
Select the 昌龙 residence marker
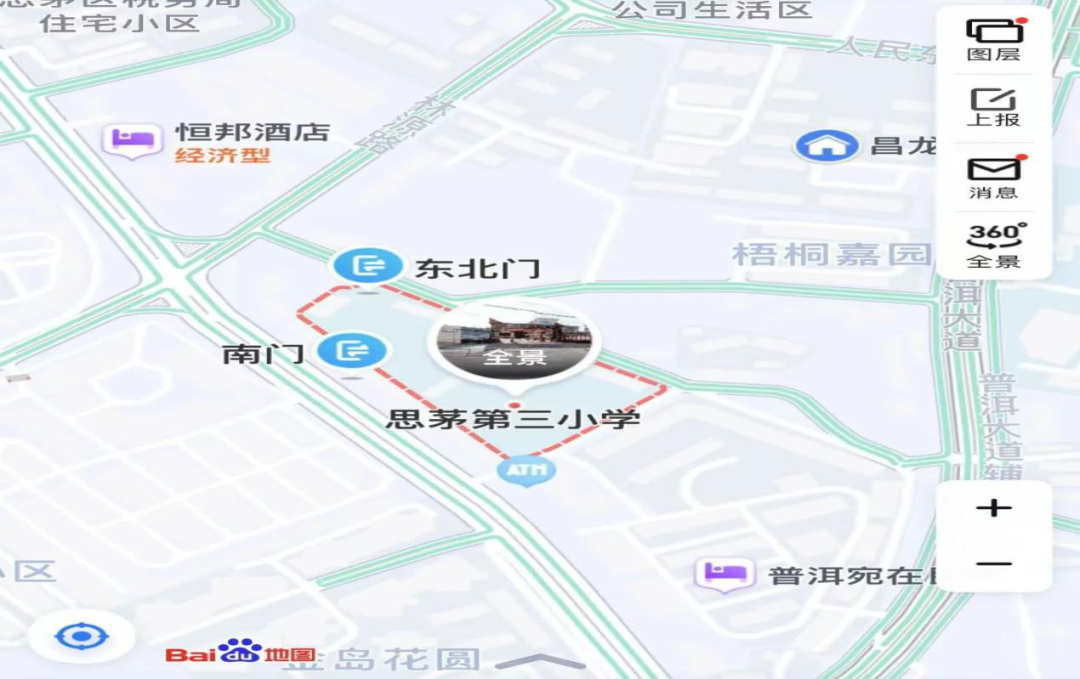pos(826,146)
